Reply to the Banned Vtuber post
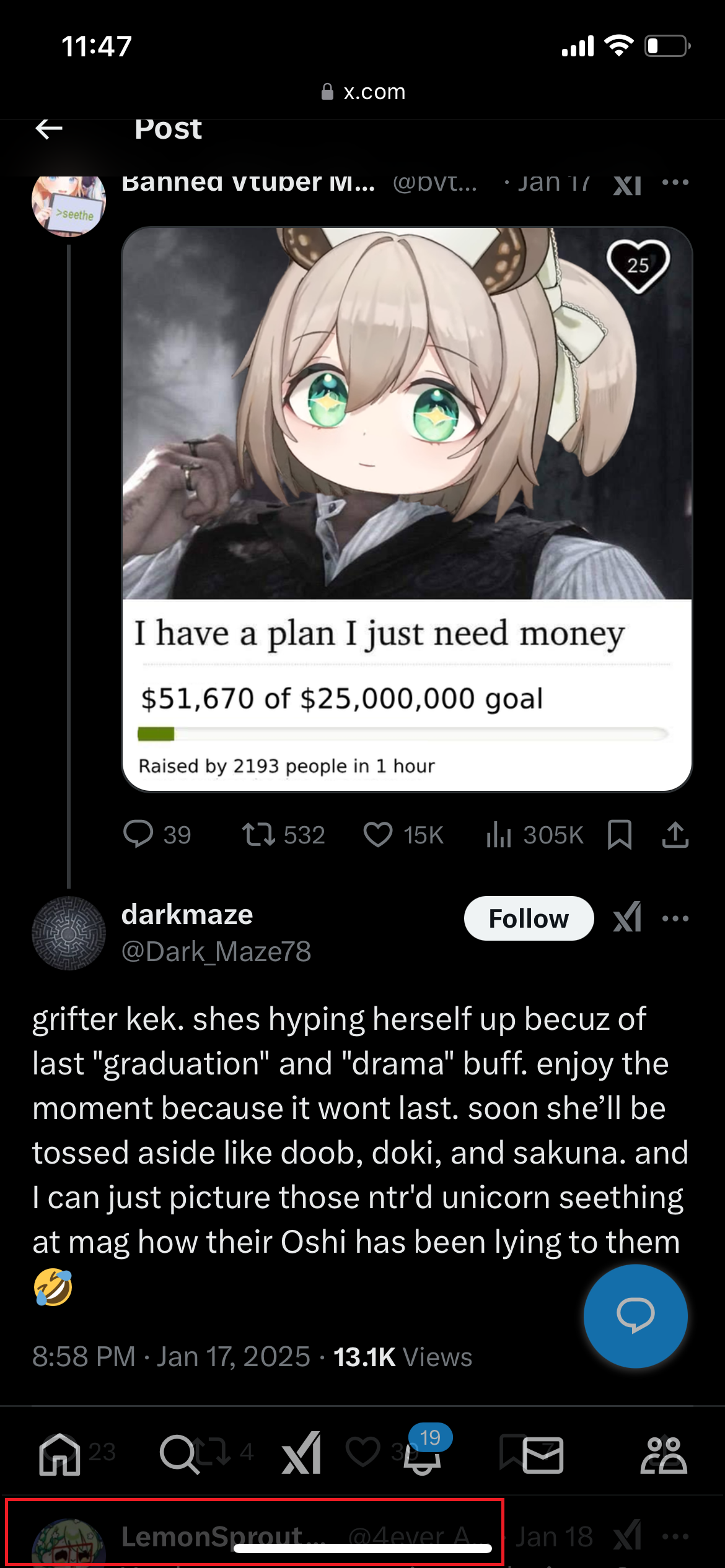The height and width of the screenshot is (1568, 725). [x=139, y=834]
